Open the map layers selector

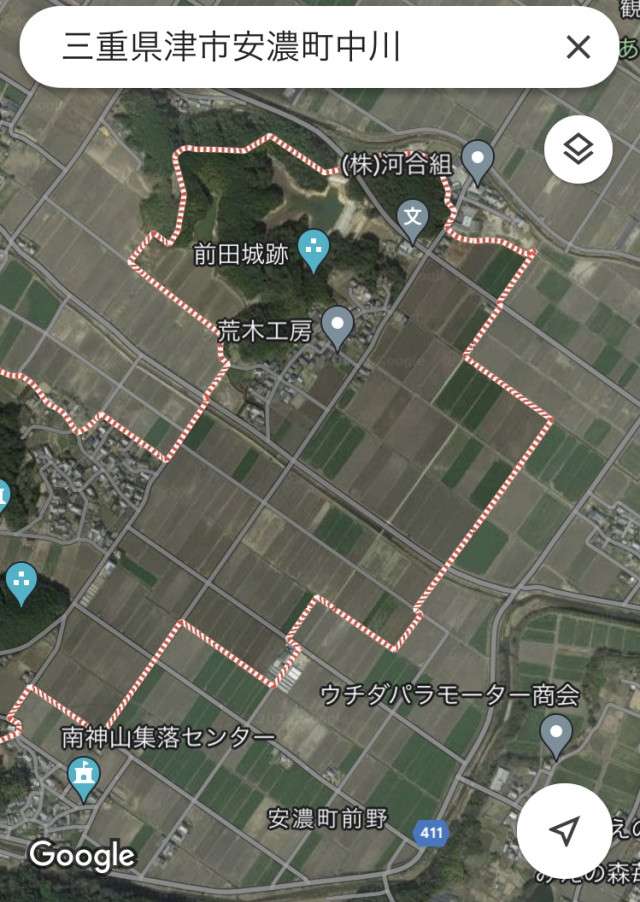point(578,150)
